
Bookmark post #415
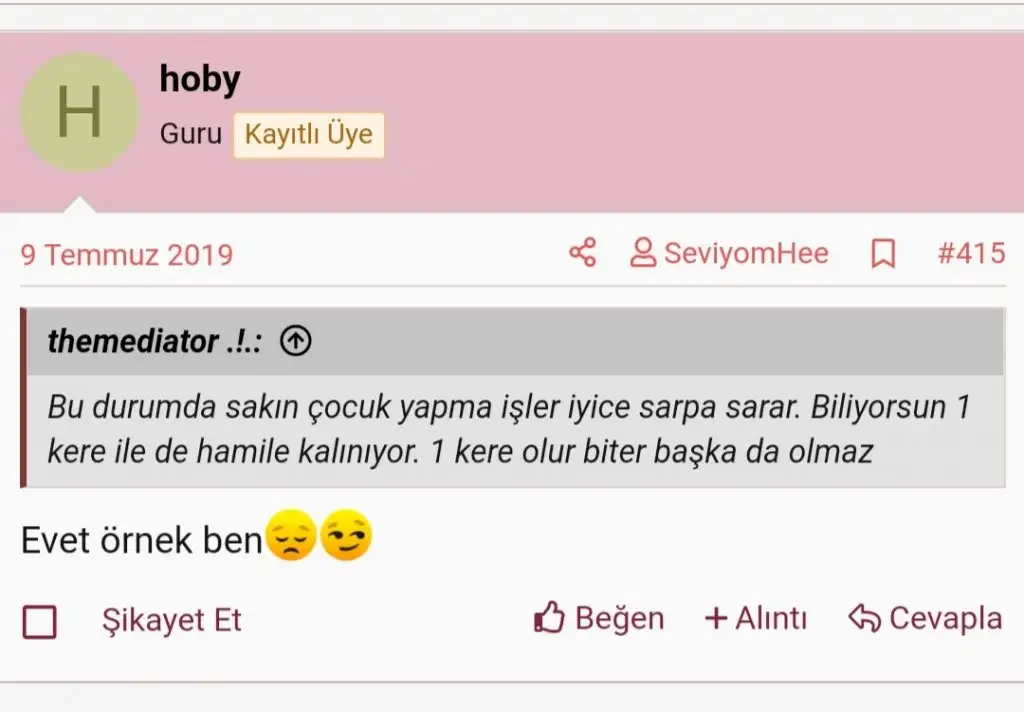883,253
